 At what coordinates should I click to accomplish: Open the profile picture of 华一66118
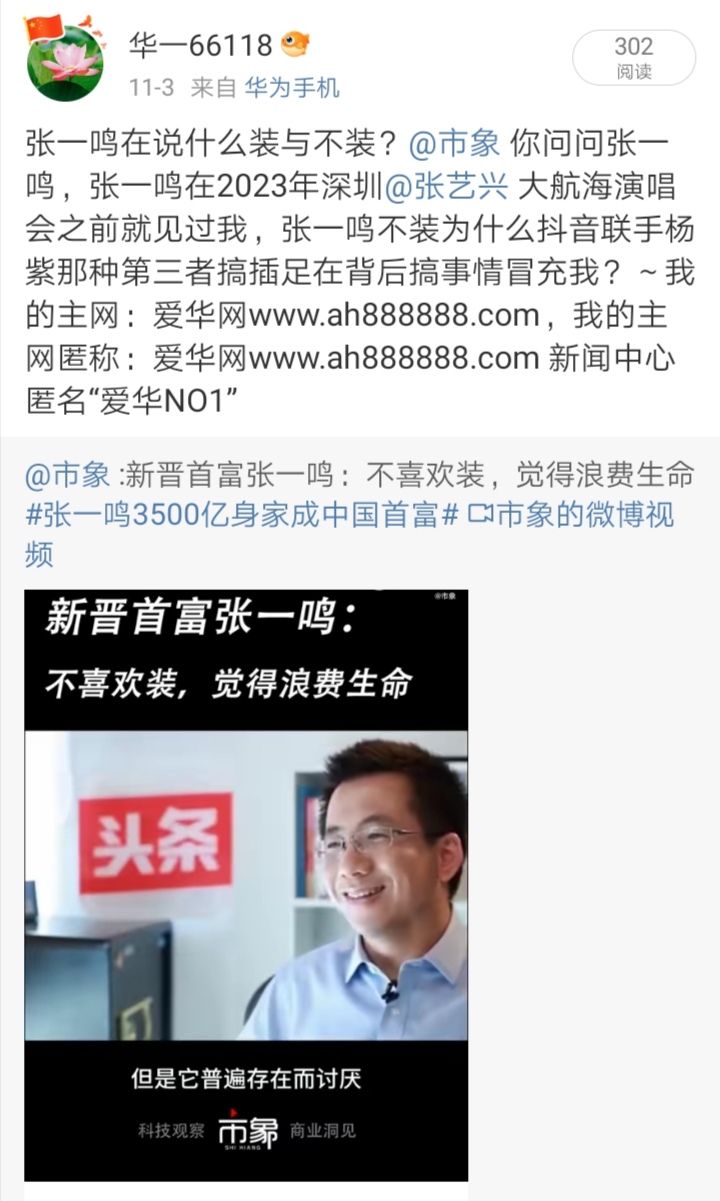coord(64,61)
